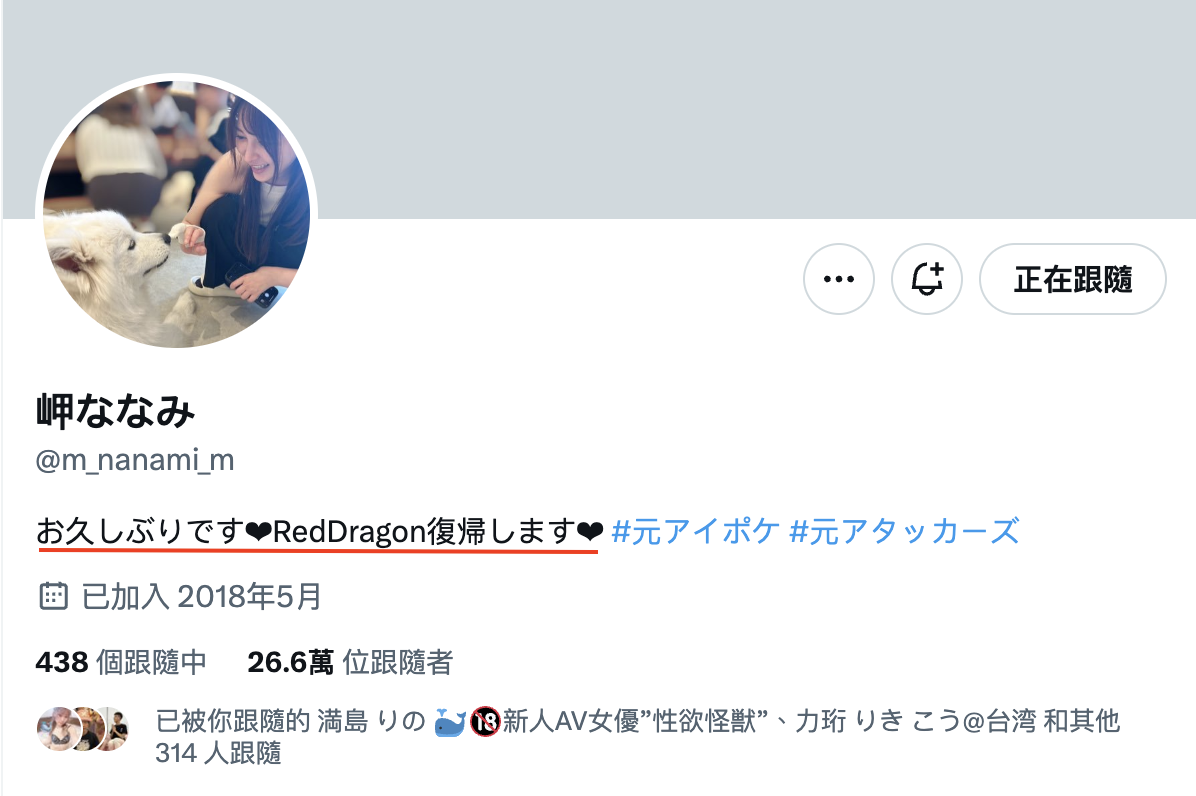Tap the 正在跟隨 following button
Screen dimensions: 1196x796
[1073, 279]
